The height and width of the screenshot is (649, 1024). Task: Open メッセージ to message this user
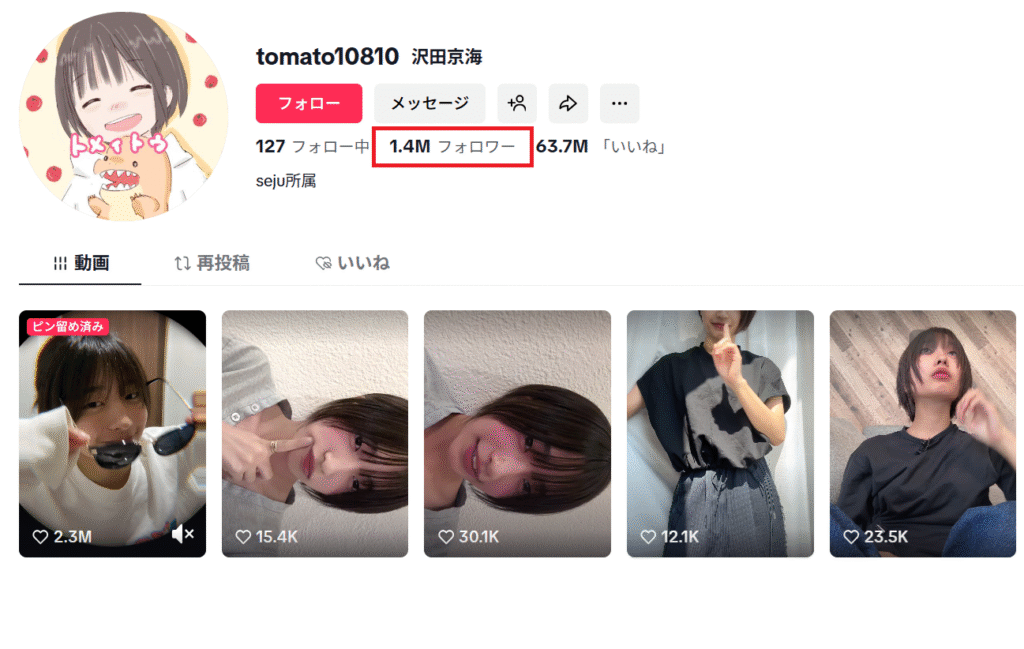click(429, 103)
